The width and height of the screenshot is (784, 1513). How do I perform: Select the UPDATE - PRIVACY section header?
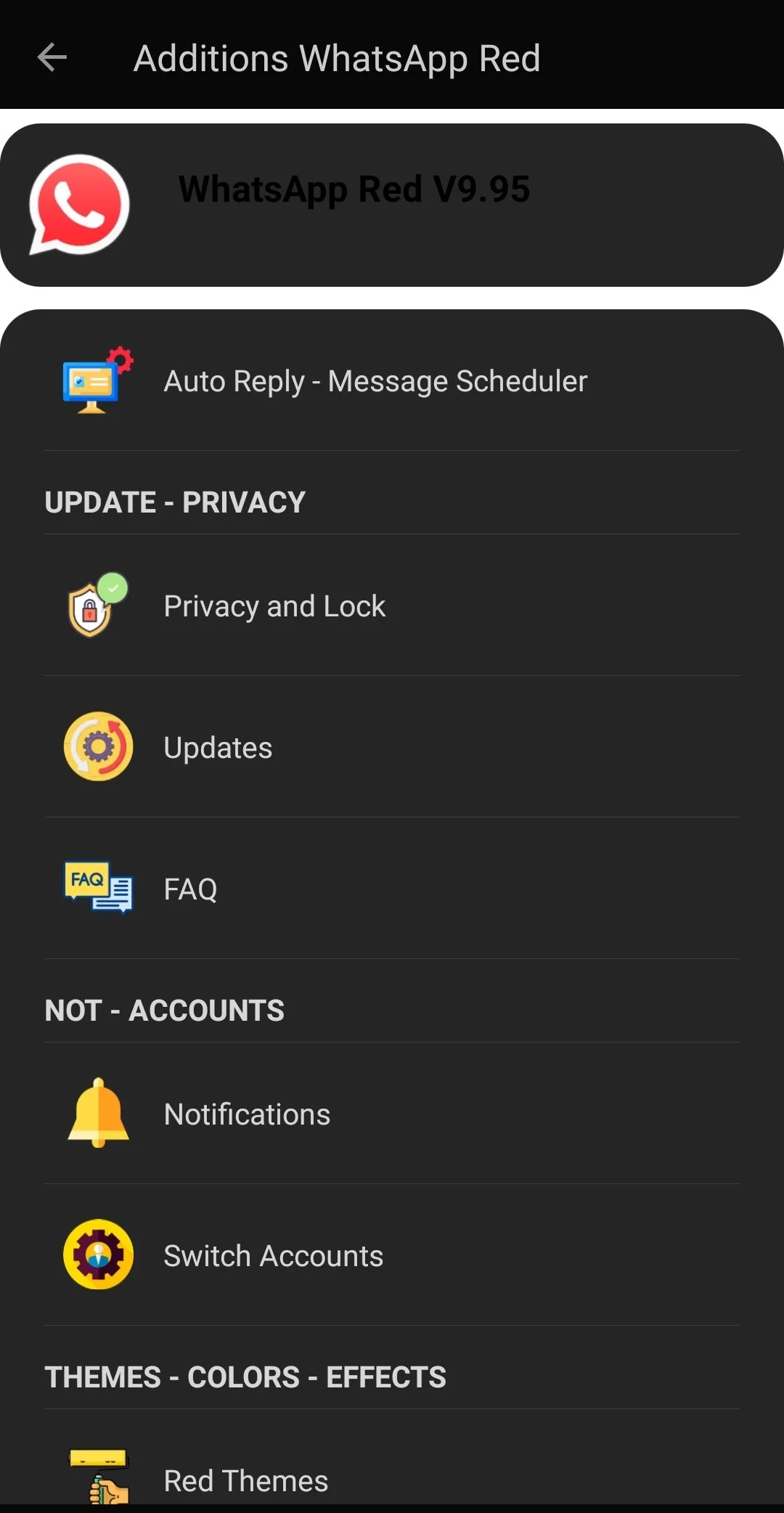(x=175, y=501)
